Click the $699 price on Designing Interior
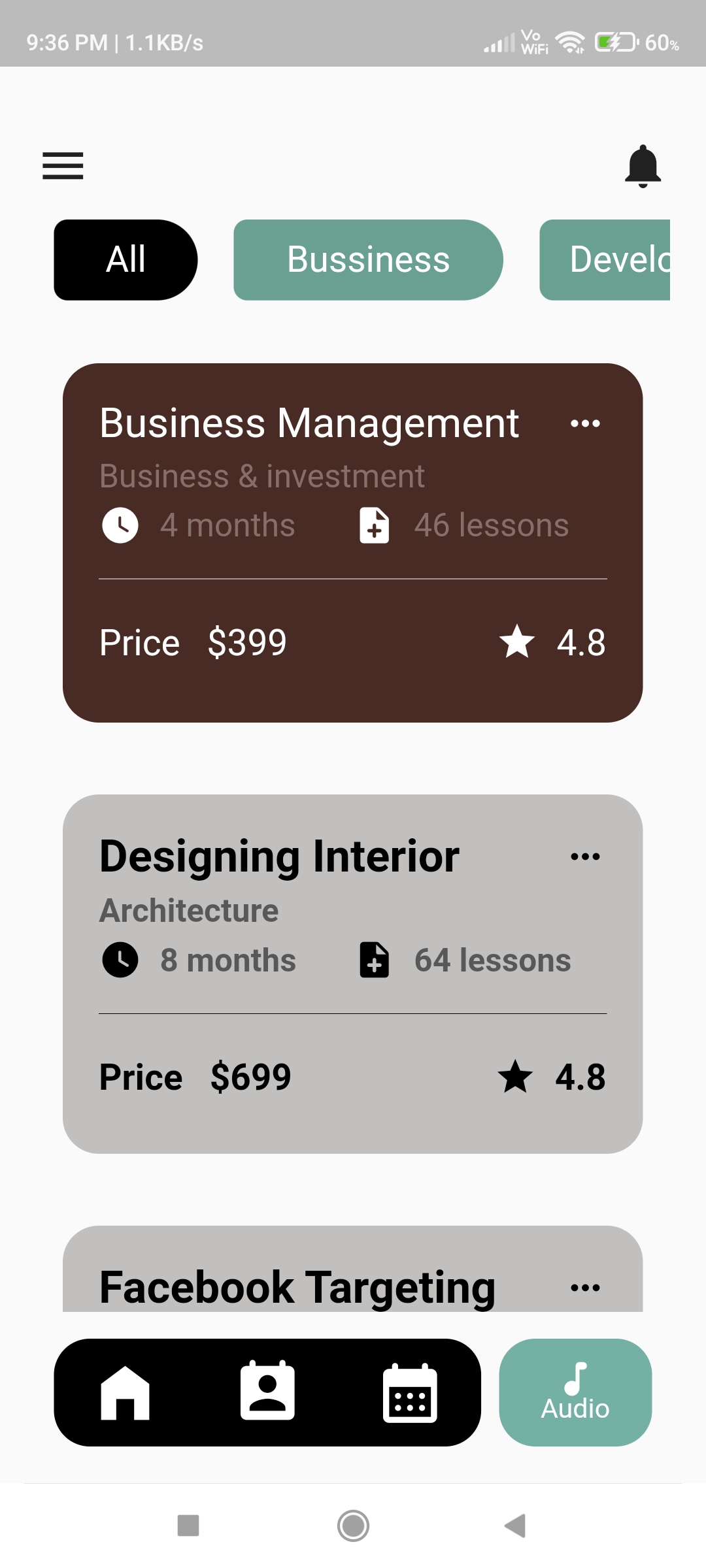 click(x=252, y=1077)
